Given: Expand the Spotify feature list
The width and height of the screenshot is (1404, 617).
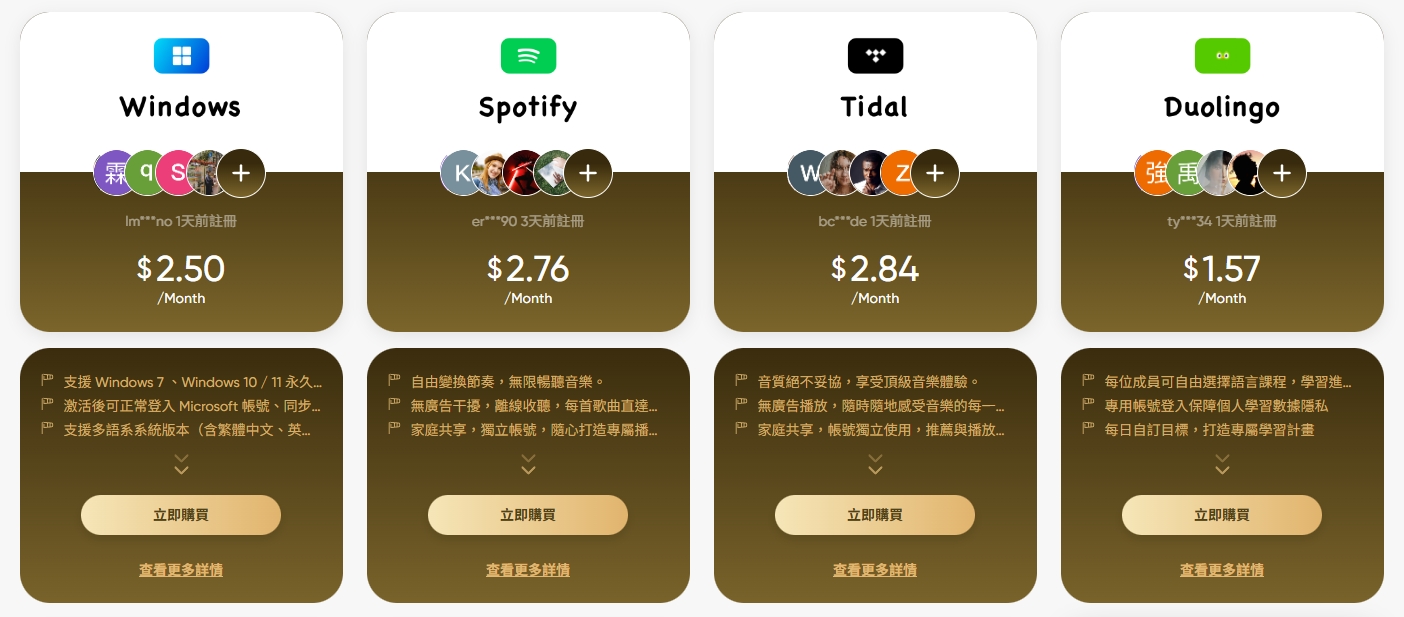Looking at the screenshot, I should (528, 464).
